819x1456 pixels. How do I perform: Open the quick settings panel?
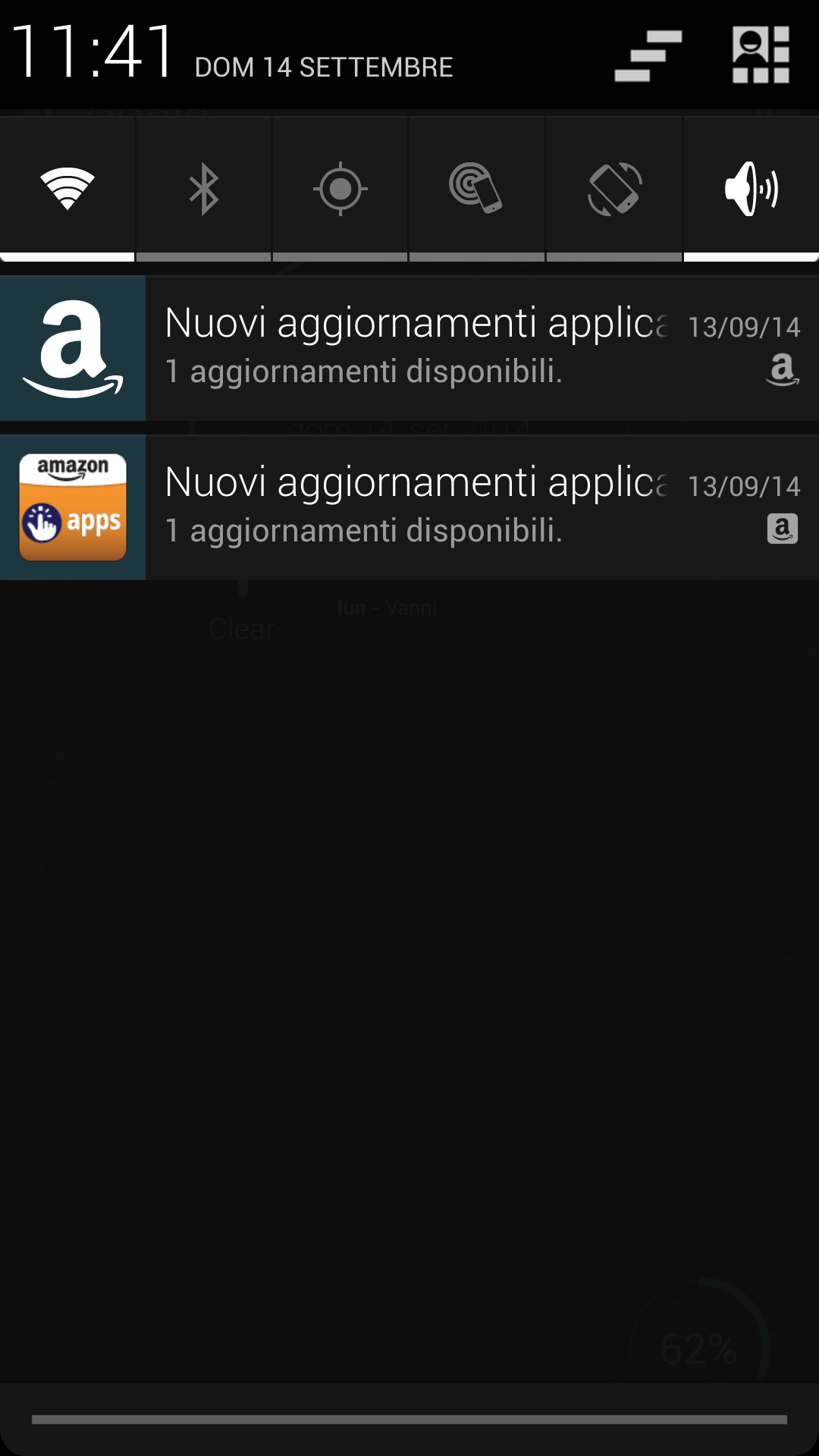[761, 55]
